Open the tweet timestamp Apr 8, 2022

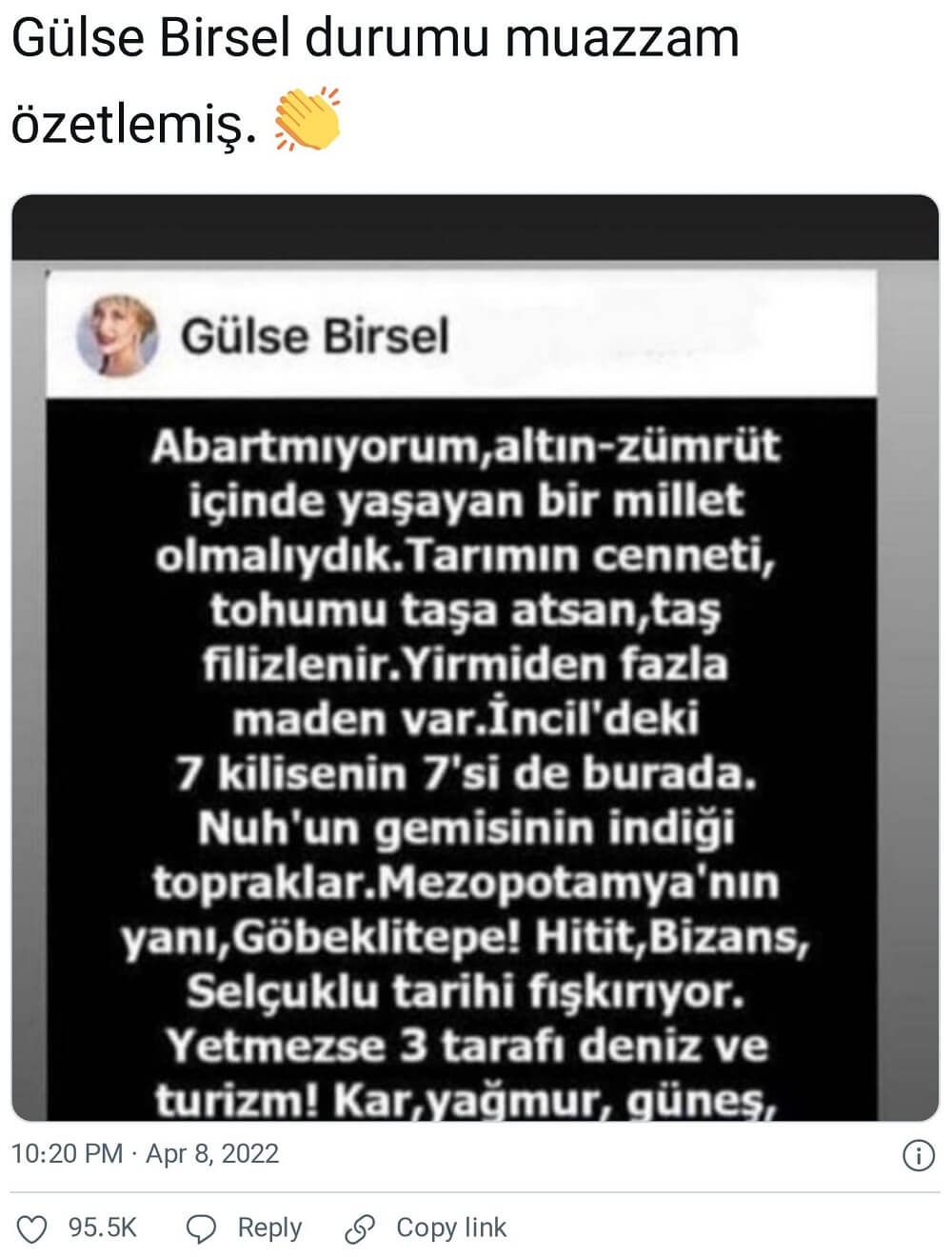pos(145,1154)
